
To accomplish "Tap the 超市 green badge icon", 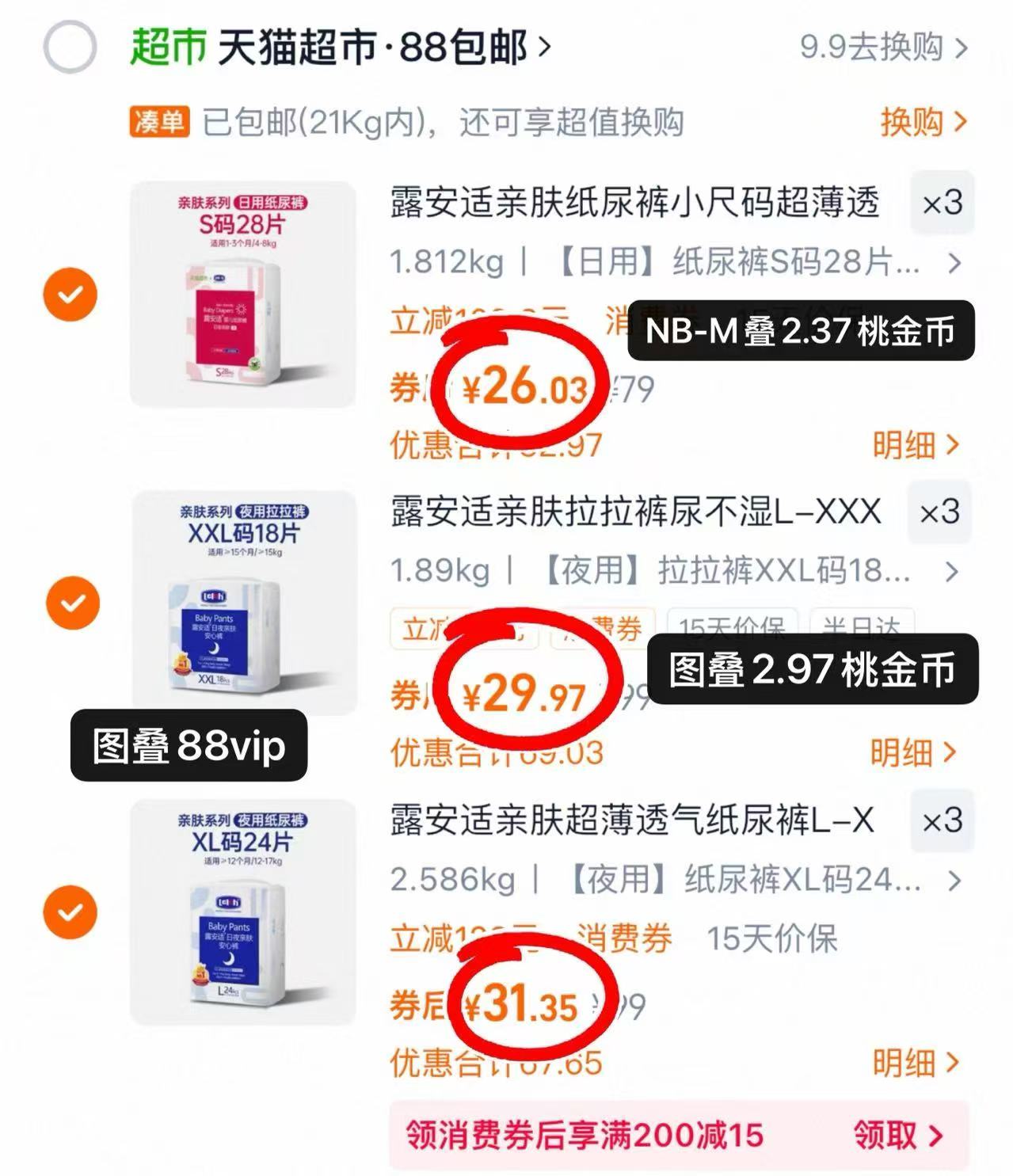I will 167,46.
